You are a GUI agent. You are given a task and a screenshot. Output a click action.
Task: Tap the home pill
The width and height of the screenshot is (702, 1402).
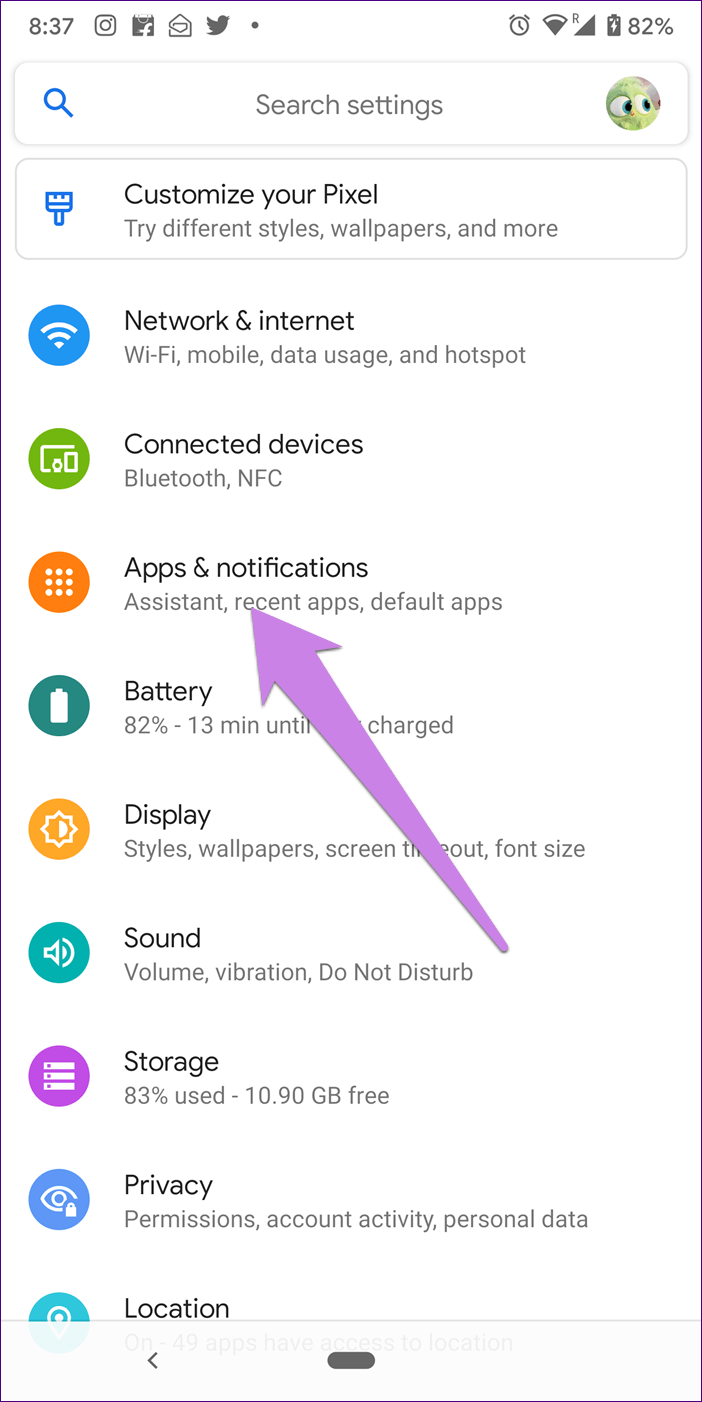coord(351,1360)
